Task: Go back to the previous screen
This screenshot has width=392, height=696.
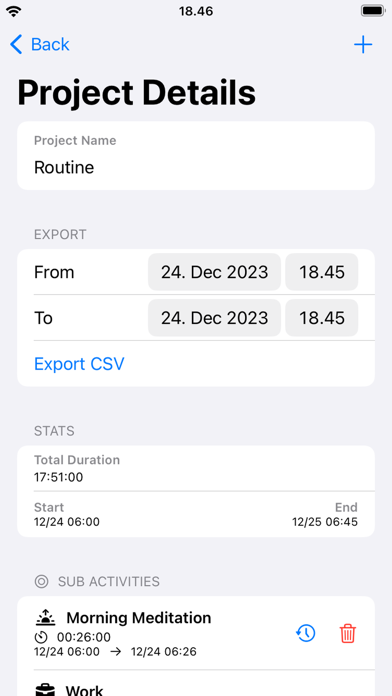Action: (40, 45)
